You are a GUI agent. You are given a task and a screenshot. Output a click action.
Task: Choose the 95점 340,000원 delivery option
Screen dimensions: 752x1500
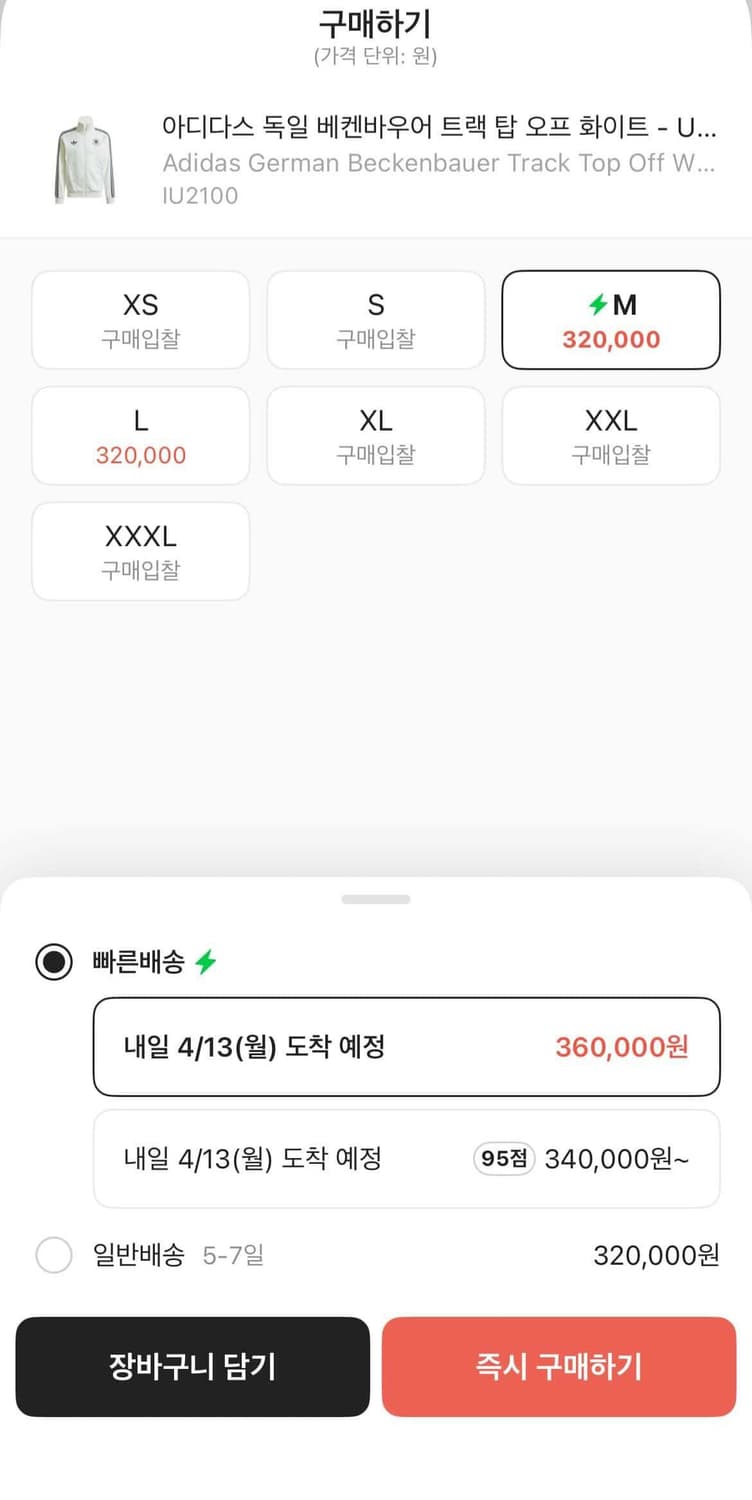406,1158
